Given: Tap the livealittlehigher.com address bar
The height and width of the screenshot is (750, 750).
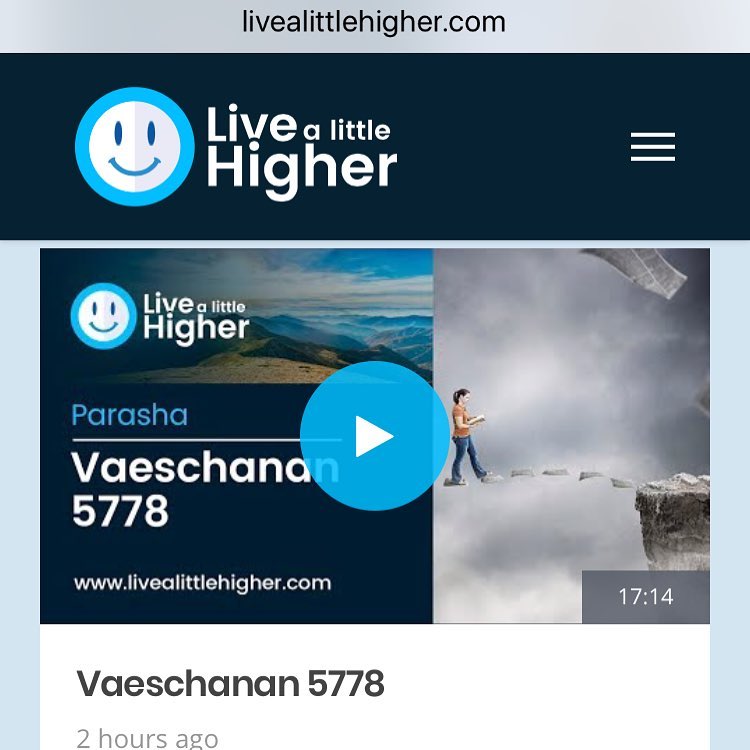Looking at the screenshot, I should click(374, 22).
